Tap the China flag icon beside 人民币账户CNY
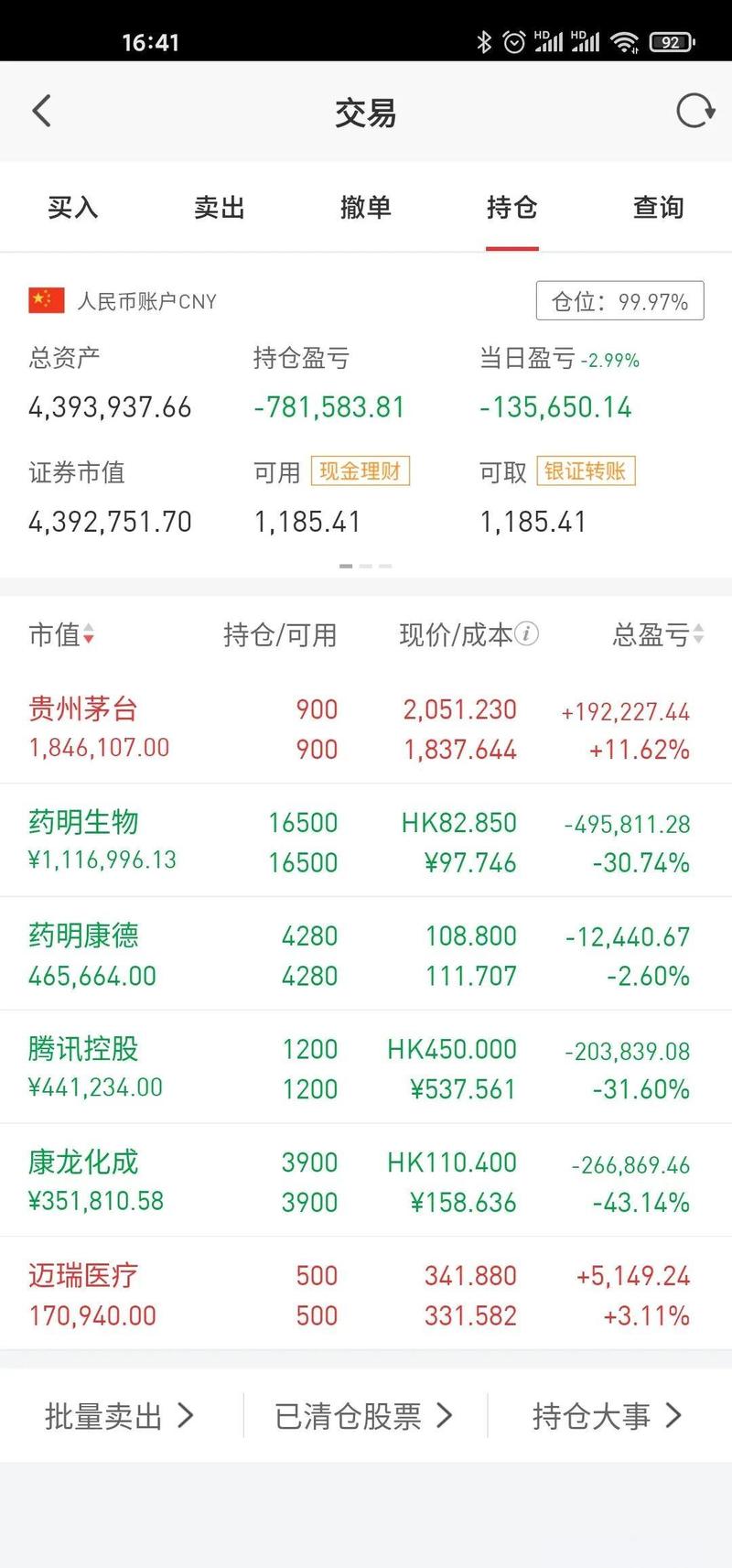The image size is (732, 1568). (43, 299)
